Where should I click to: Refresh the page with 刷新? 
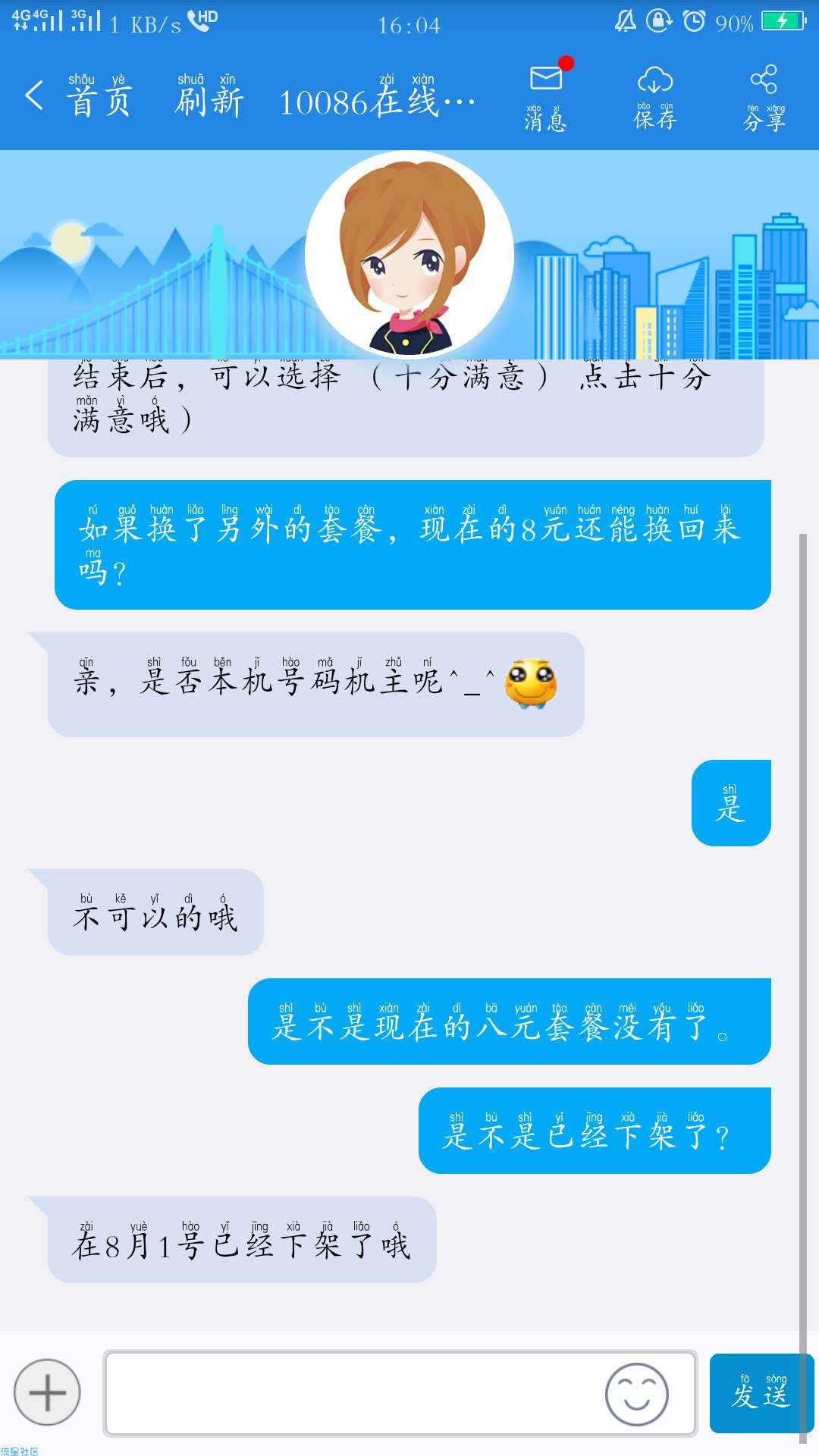pos(208,99)
